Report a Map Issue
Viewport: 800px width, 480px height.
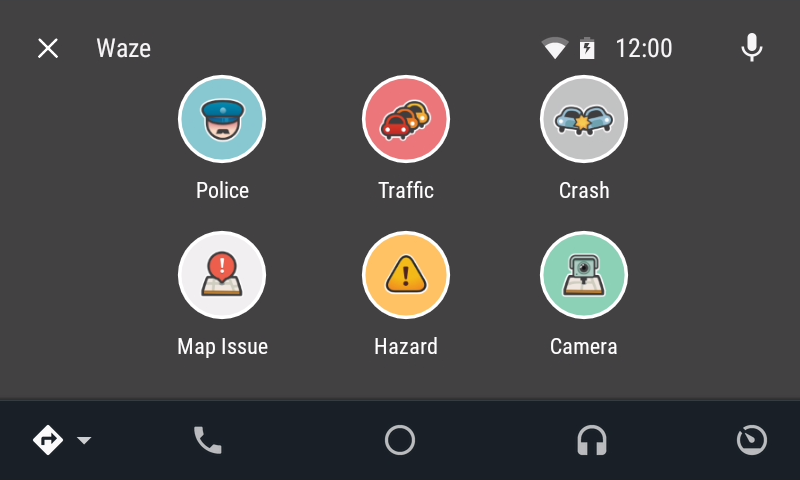tap(222, 275)
